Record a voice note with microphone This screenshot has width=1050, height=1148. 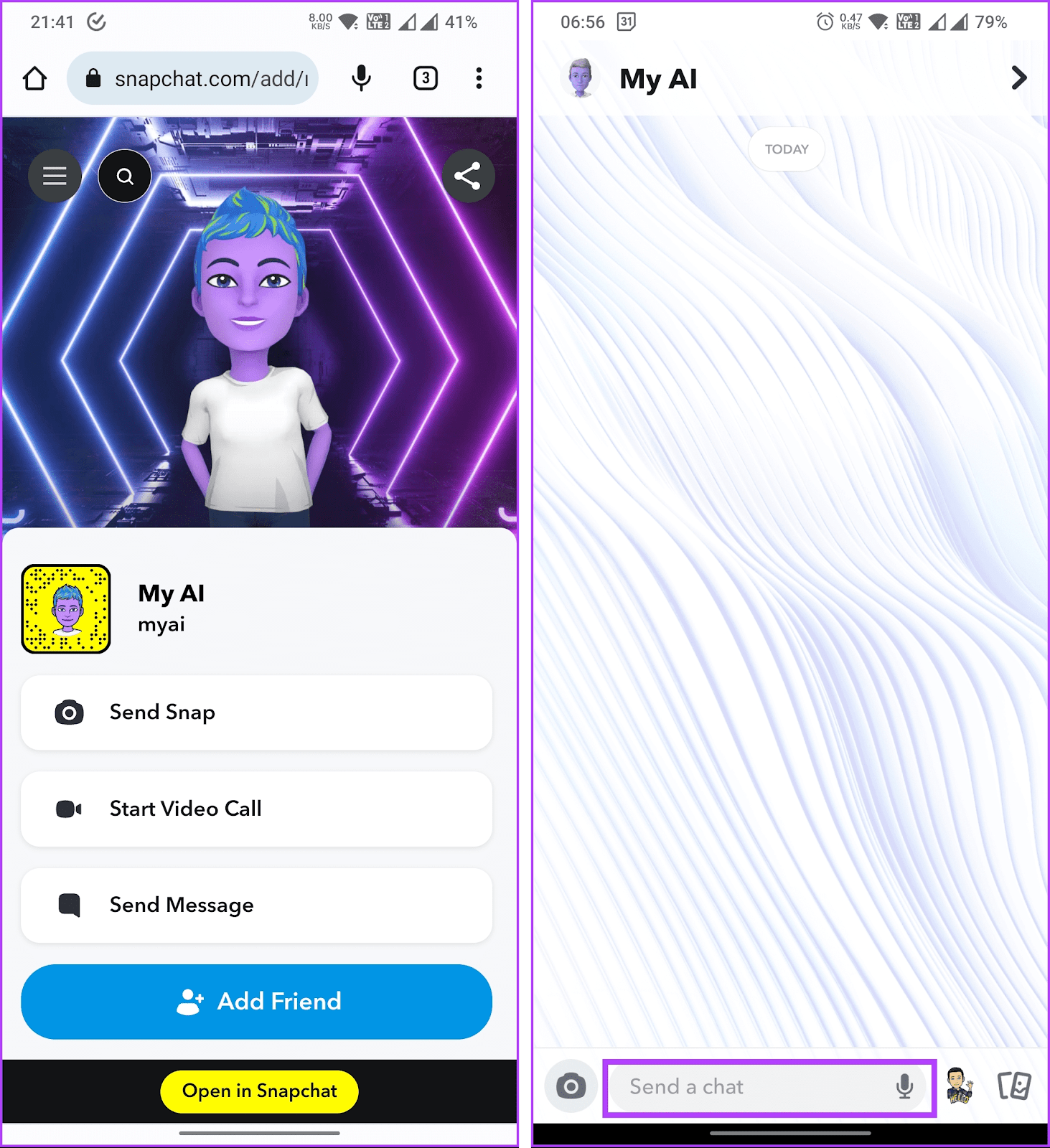(904, 1087)
